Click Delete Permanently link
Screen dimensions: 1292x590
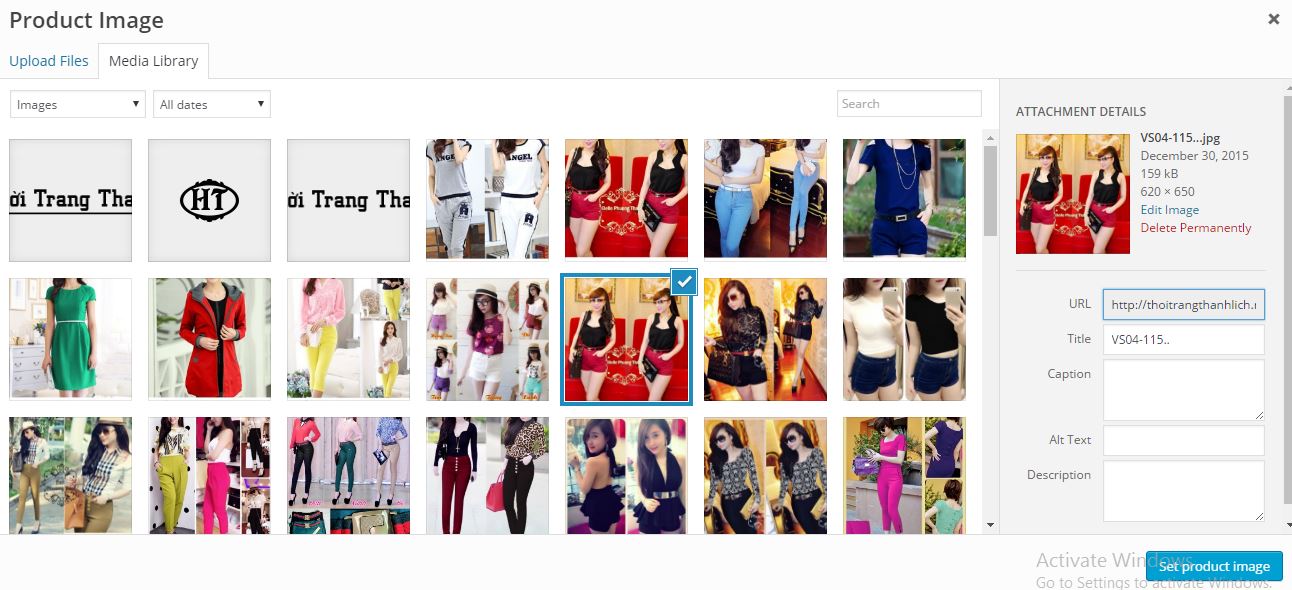coord(1195,228)
